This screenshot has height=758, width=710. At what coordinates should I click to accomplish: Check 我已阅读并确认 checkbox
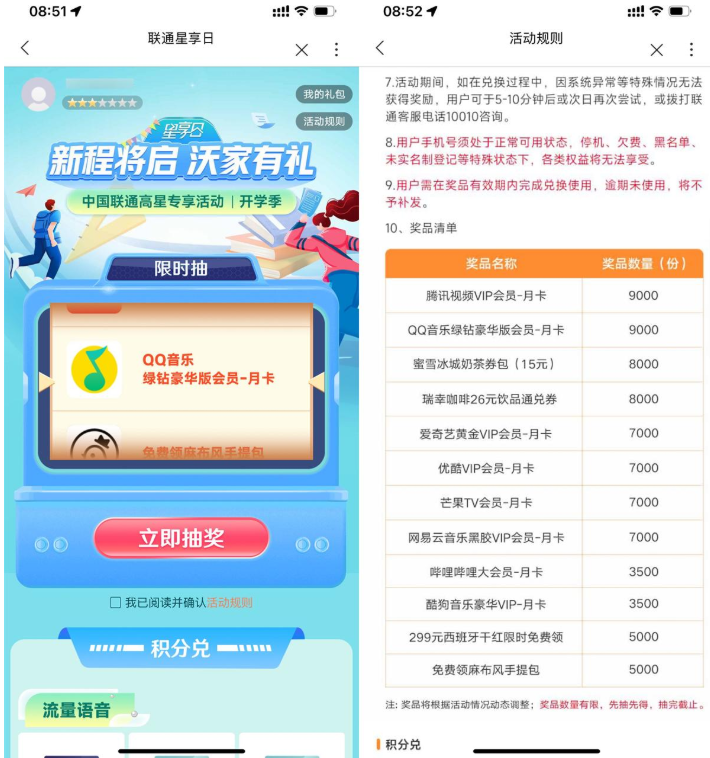point(116,602)
